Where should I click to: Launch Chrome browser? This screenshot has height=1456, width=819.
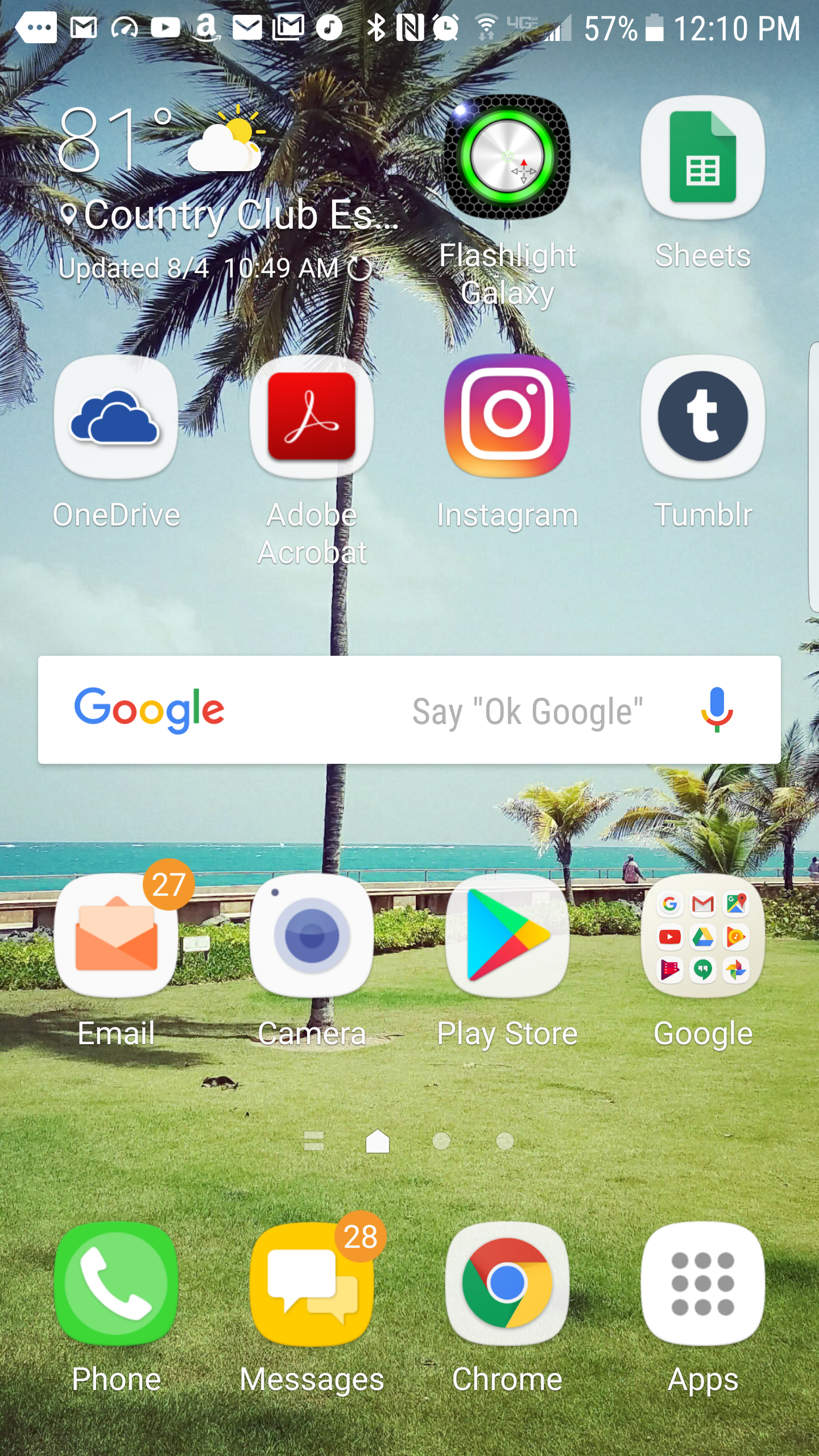[507, 1284]
